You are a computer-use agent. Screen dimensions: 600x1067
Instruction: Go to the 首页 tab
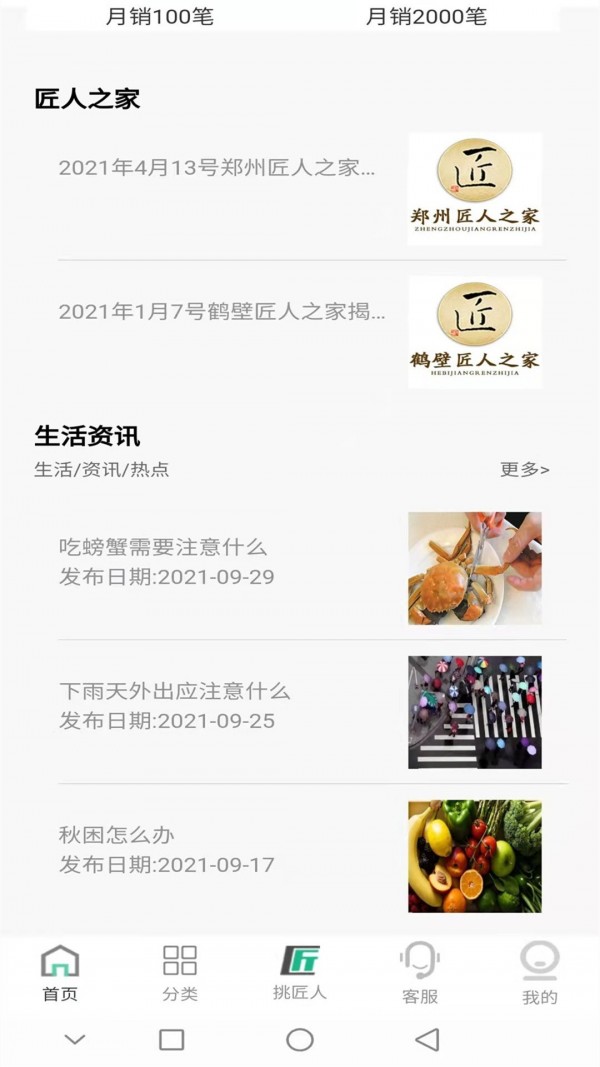[x=60, y=973]
